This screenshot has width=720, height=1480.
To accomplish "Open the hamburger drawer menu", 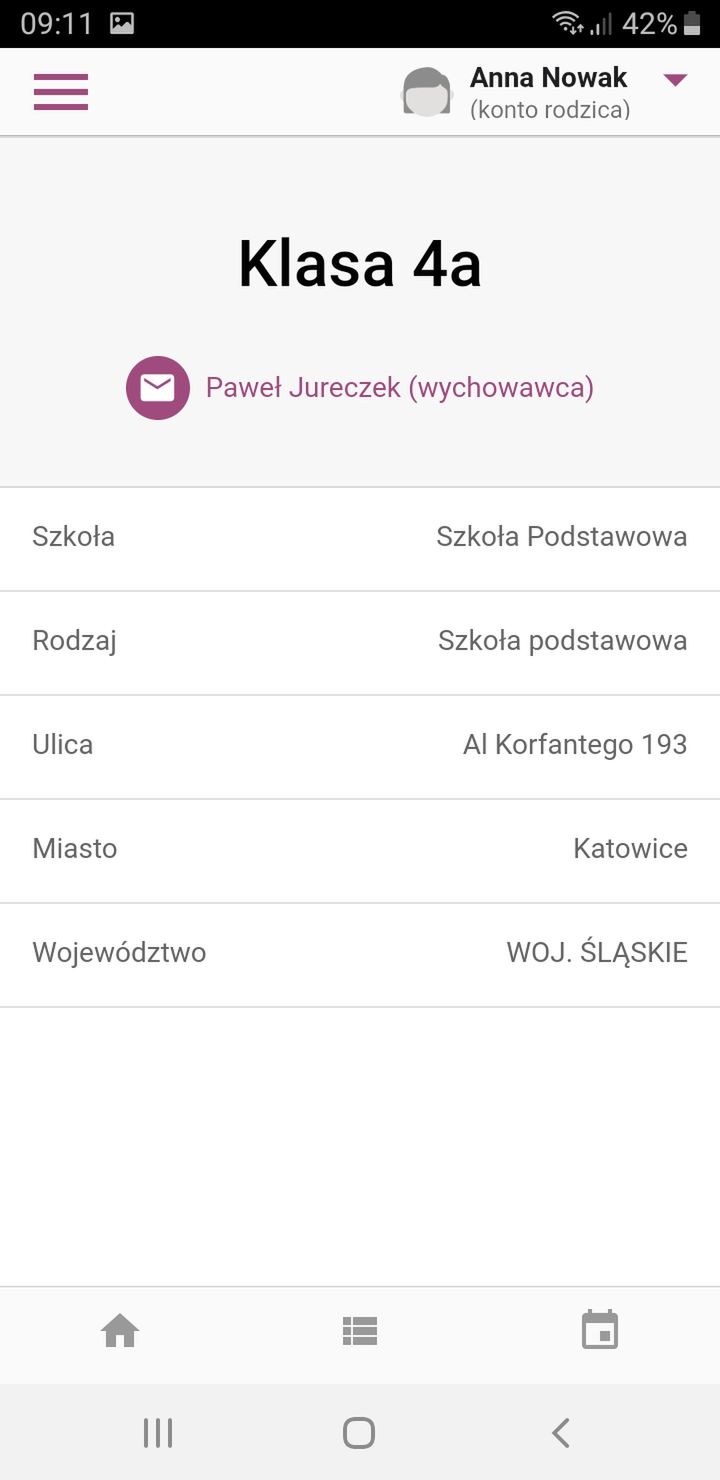I will (x=61, y=92).
